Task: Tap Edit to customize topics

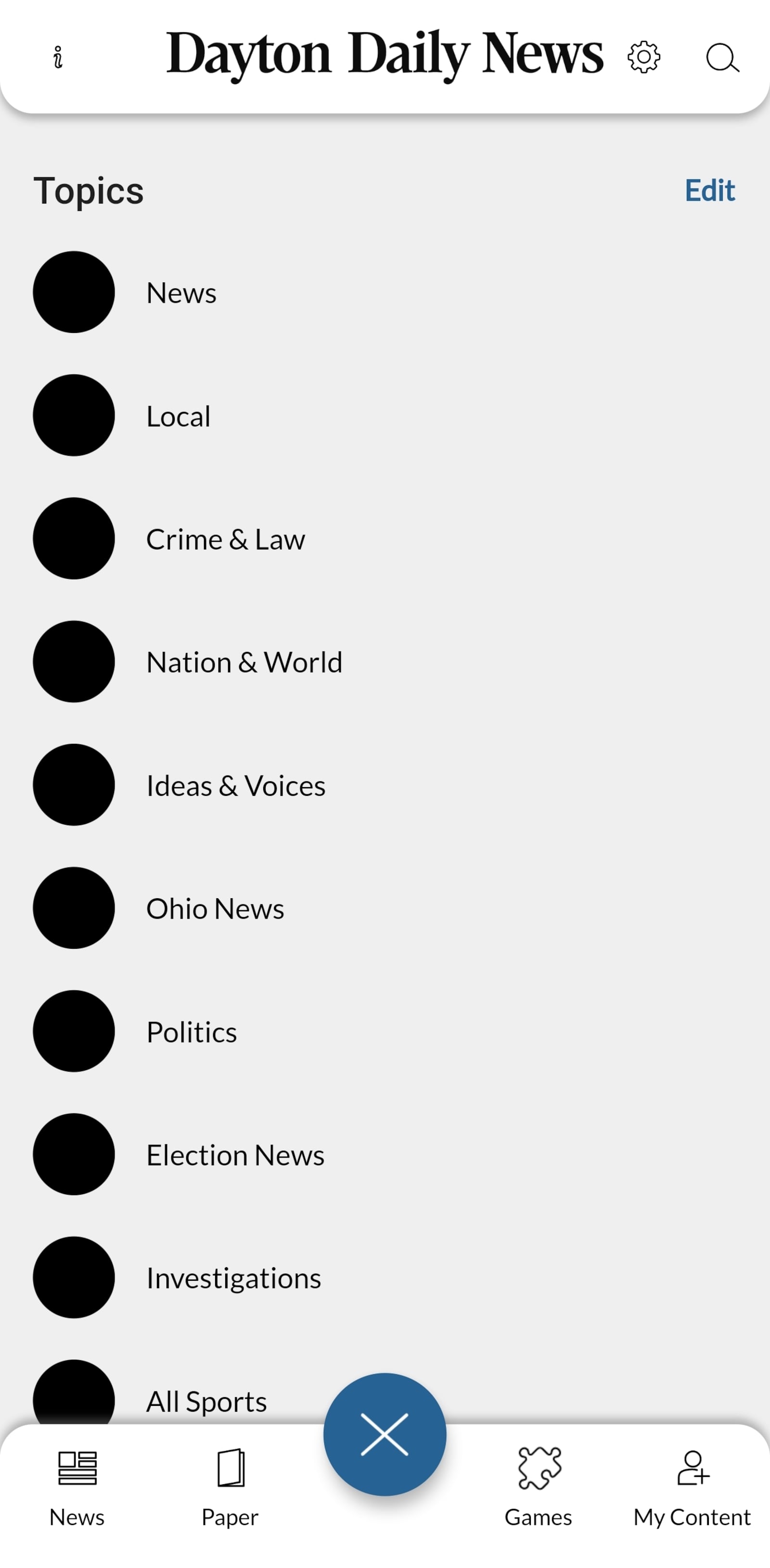Action: point(709,191)
